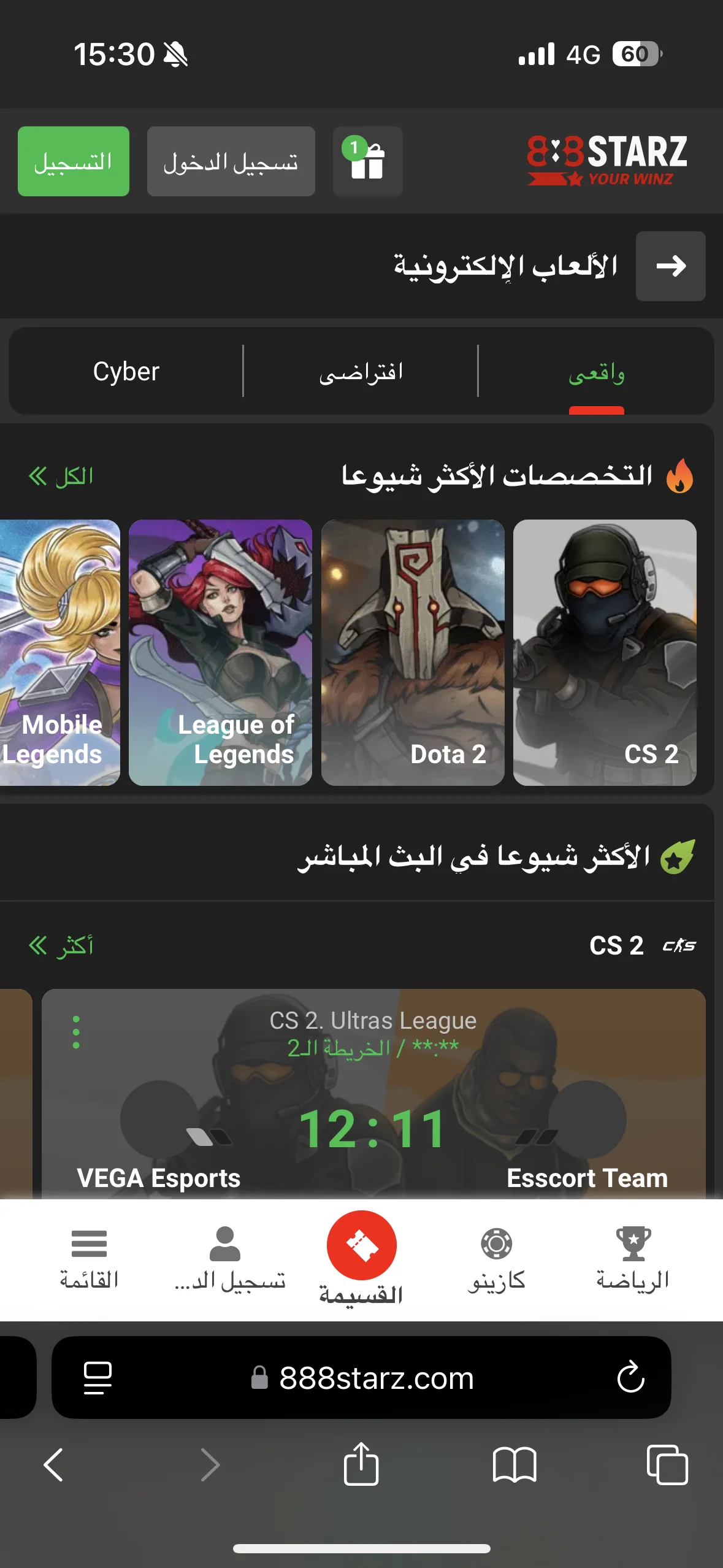Open VEGA Esports vs Esscort Team match

click(x=373, y=1129)
